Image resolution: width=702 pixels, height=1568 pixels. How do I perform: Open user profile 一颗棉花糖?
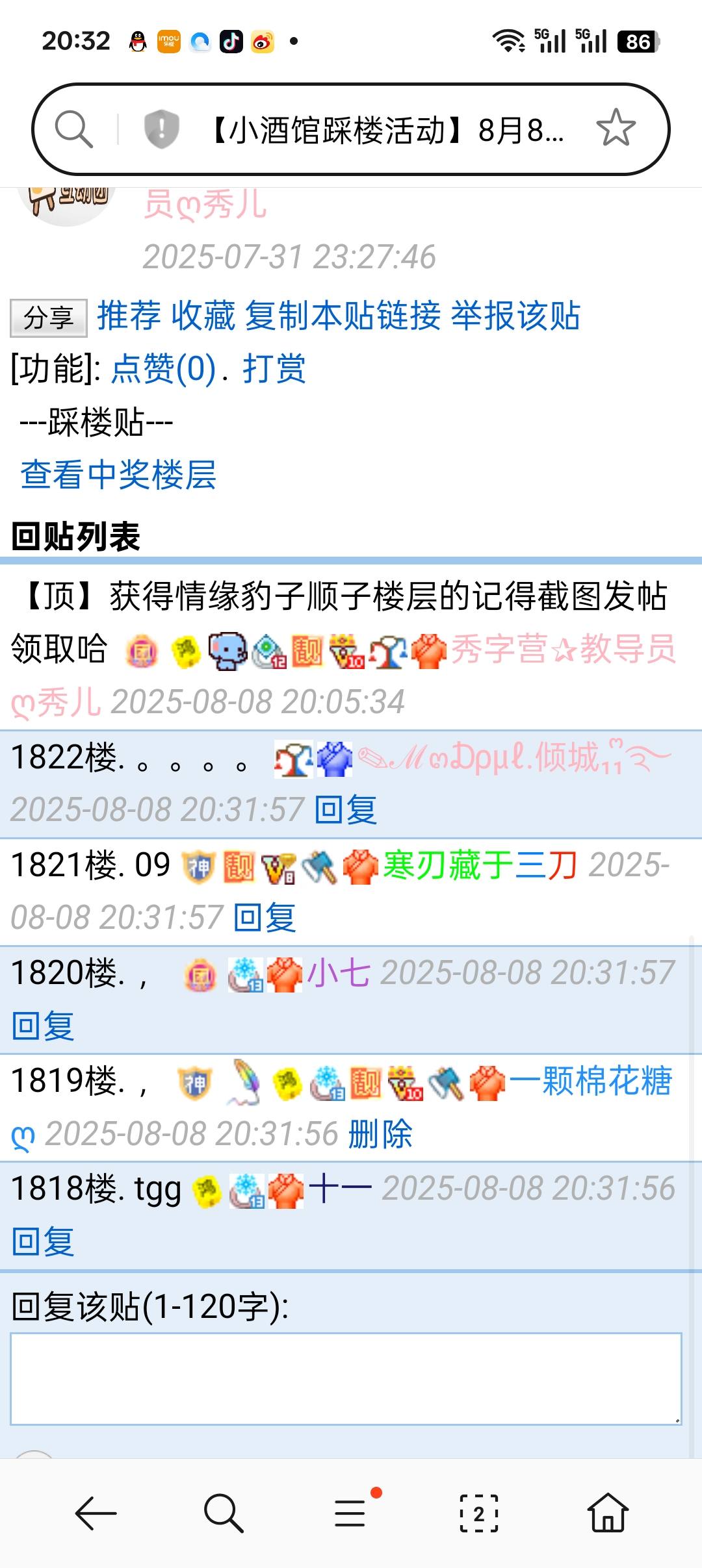[x=590, y=1081]
